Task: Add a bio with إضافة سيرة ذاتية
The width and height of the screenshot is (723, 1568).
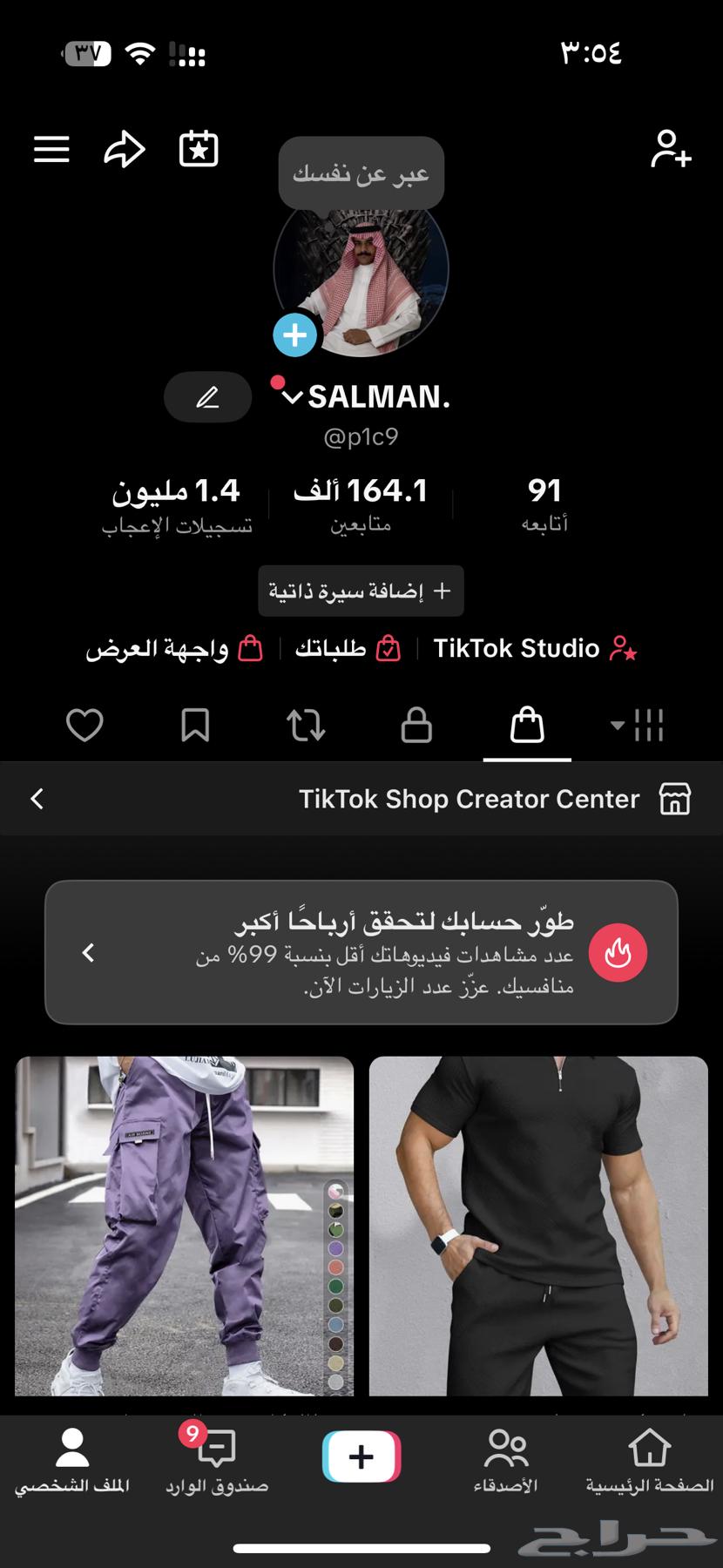Action: point(361,591)
